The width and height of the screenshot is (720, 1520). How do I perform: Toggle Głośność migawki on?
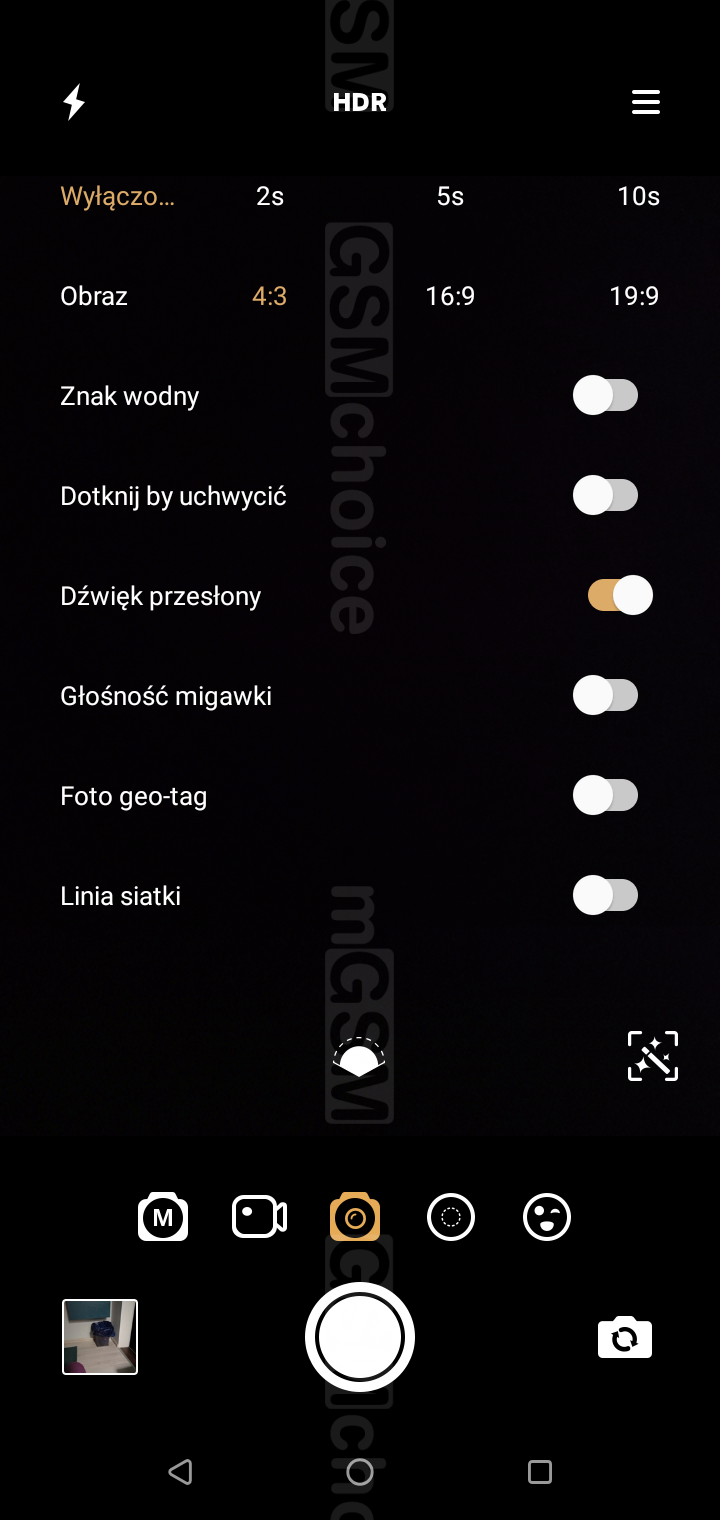click(605, 695)
